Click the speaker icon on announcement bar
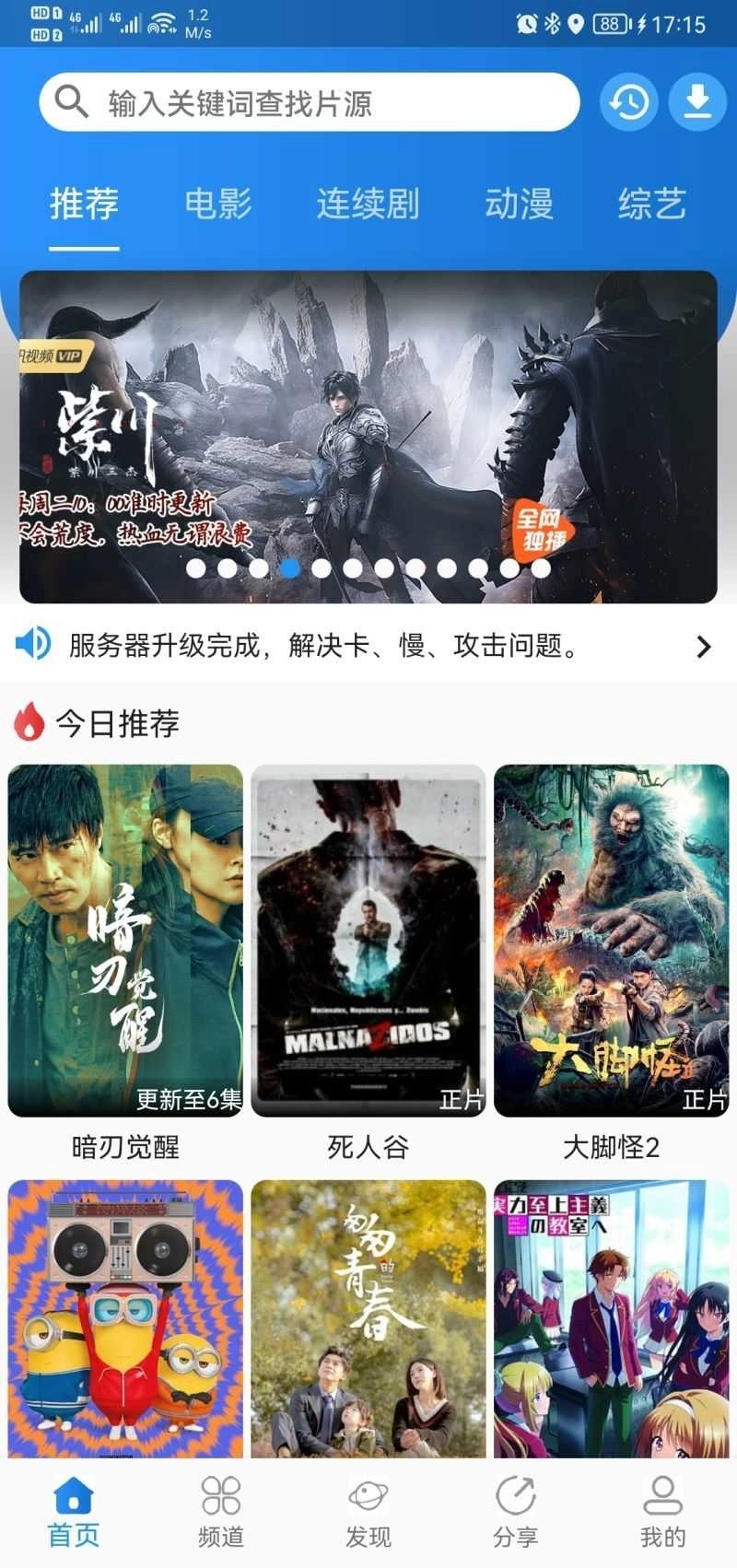This screenshot has height=1568, width=737. click(33, 645)
